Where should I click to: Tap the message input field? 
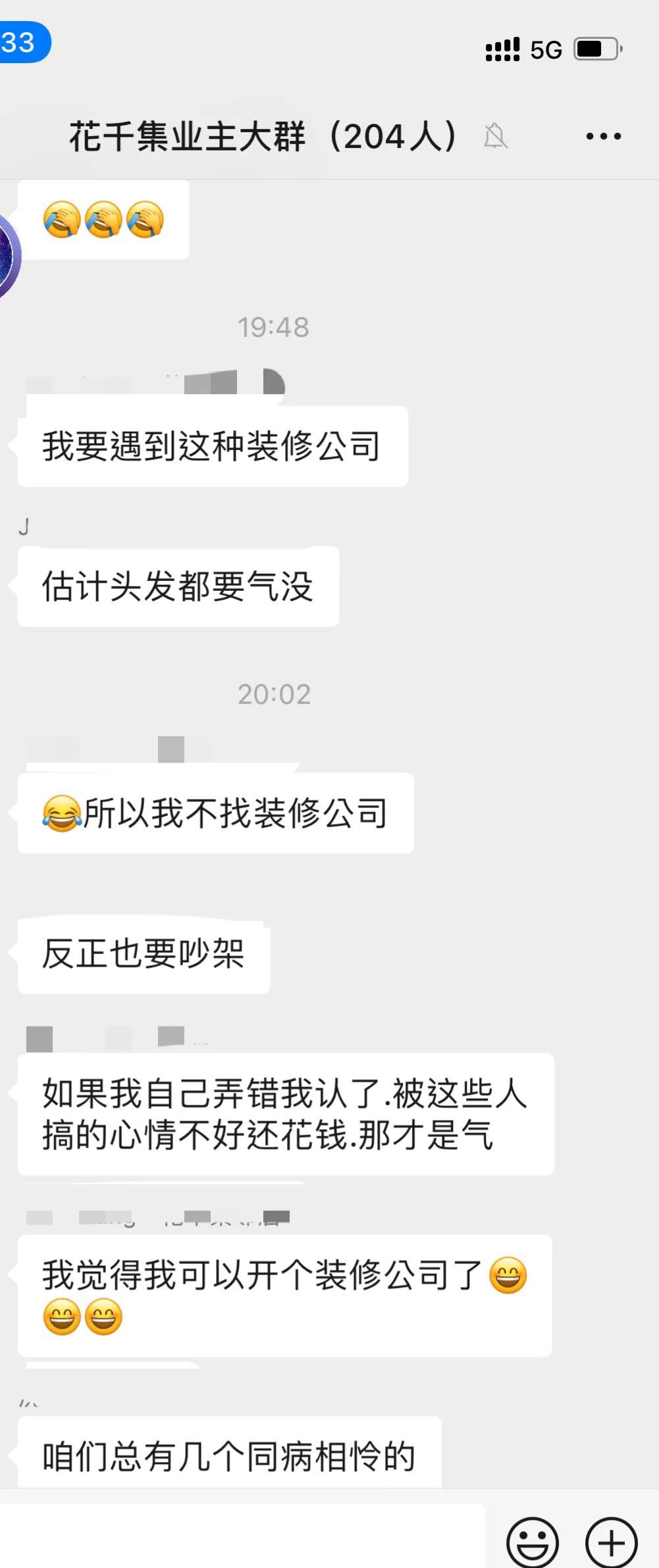244,1536
